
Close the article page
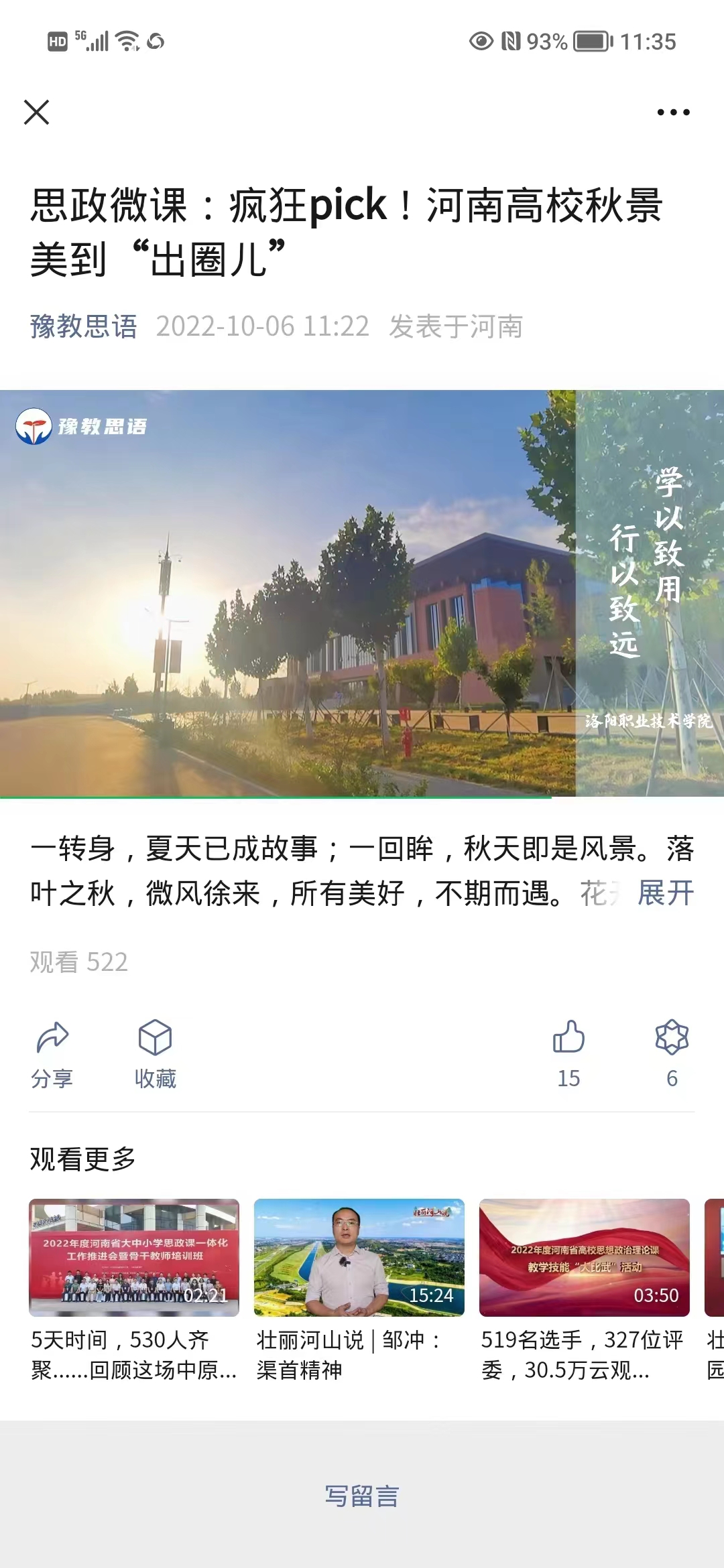37,112
